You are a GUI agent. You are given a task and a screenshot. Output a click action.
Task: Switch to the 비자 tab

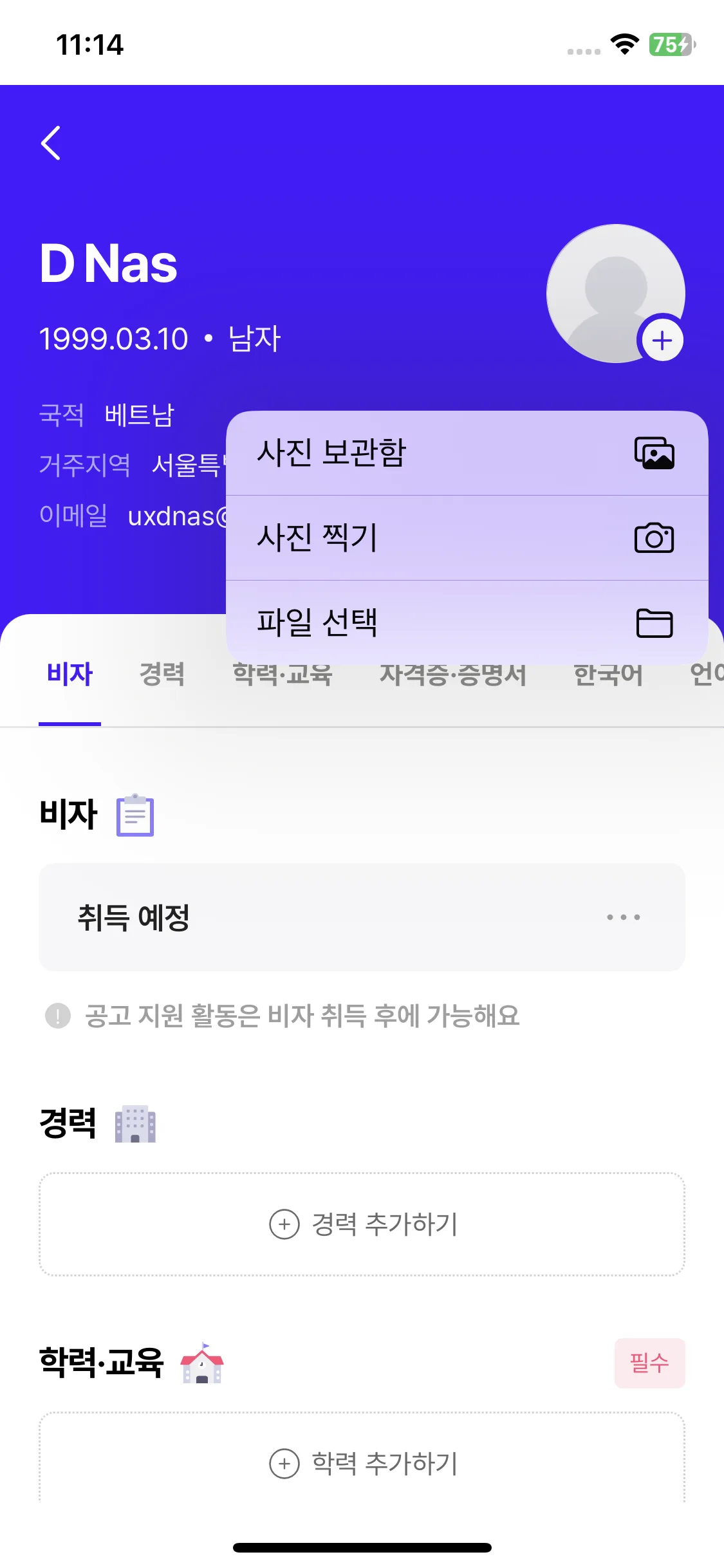(x=70, y=675)
